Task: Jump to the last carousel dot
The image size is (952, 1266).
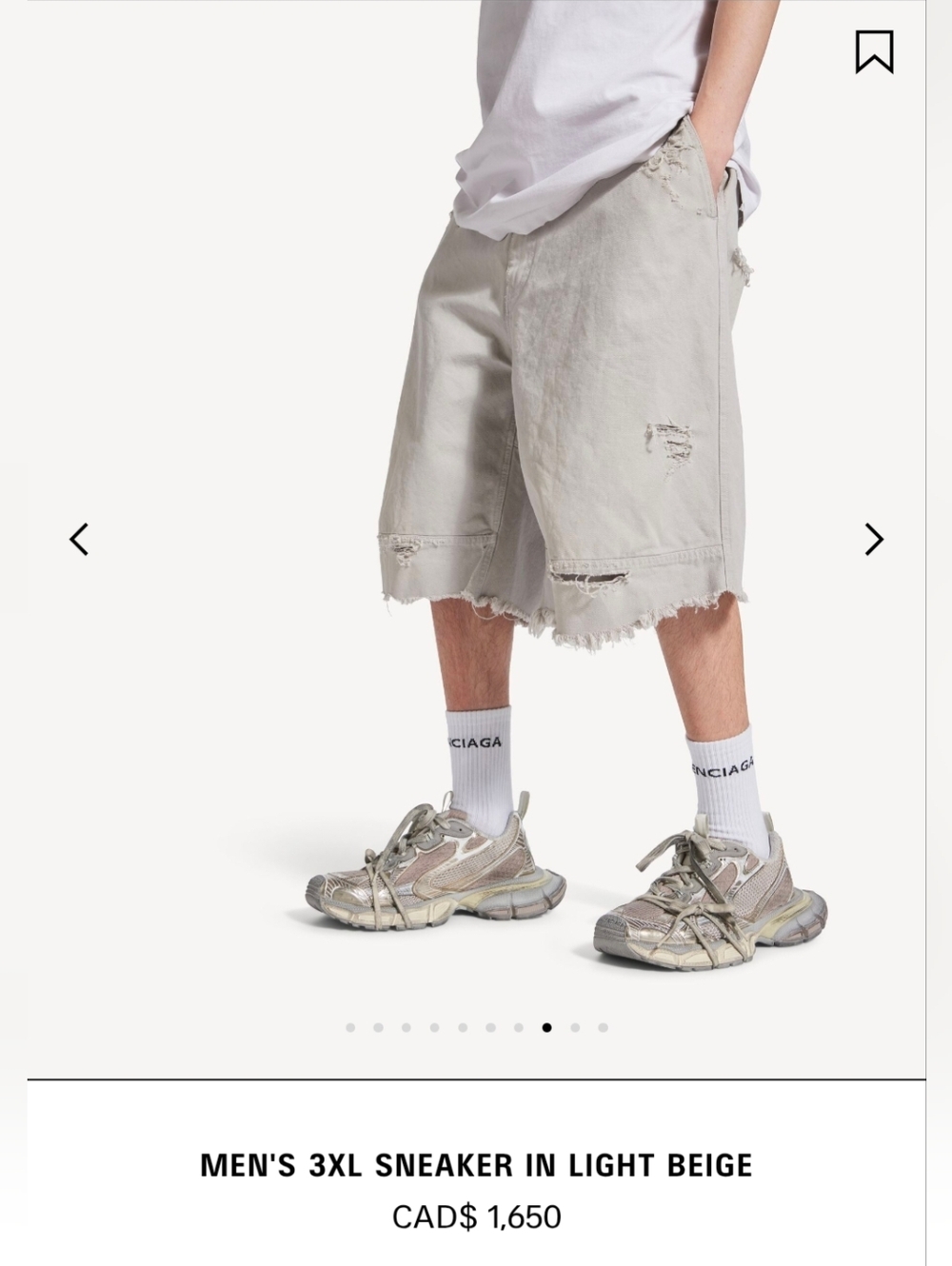Action: click(603, 1030)
